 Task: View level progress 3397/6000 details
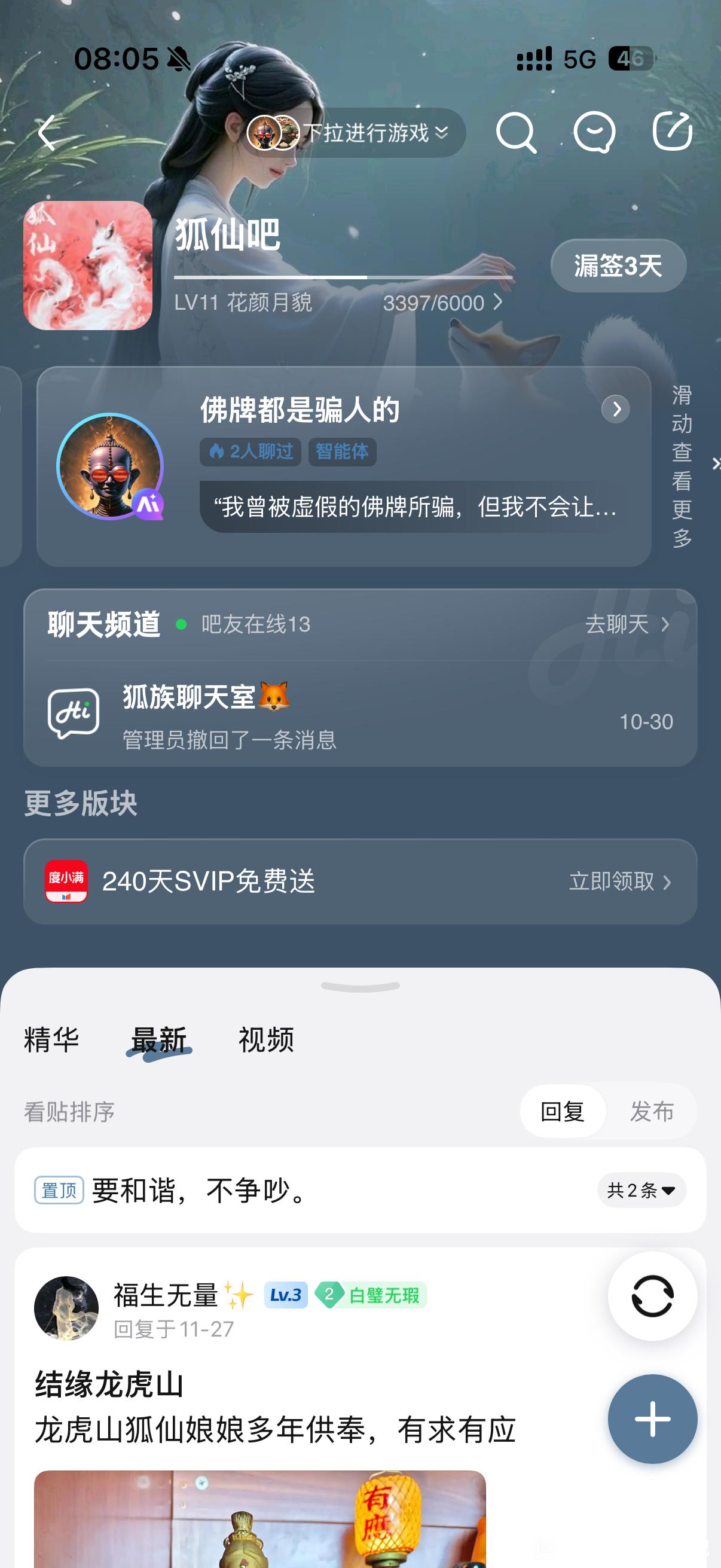(x=442, y=303)
